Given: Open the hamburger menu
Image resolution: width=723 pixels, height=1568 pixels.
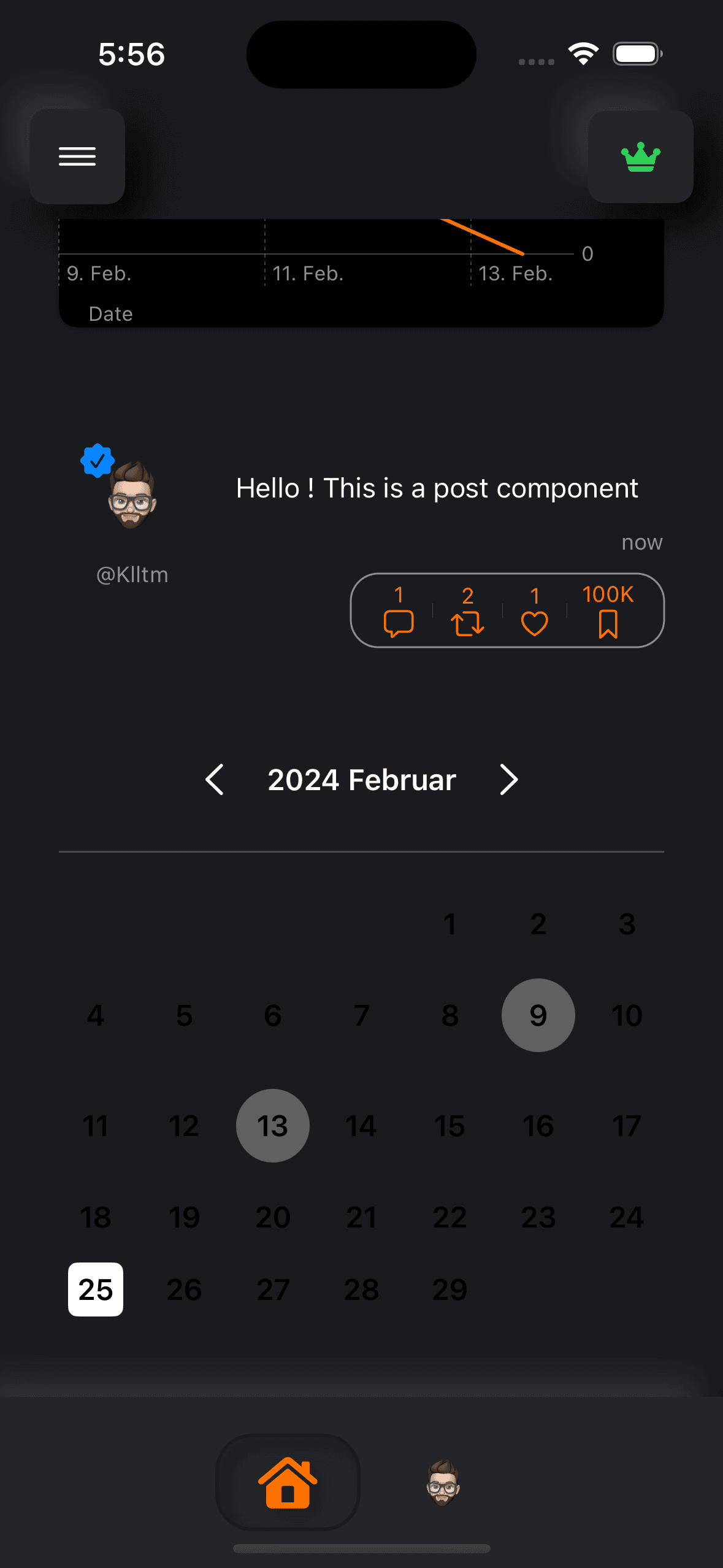Looking at the screenshot, I should 77,156.
